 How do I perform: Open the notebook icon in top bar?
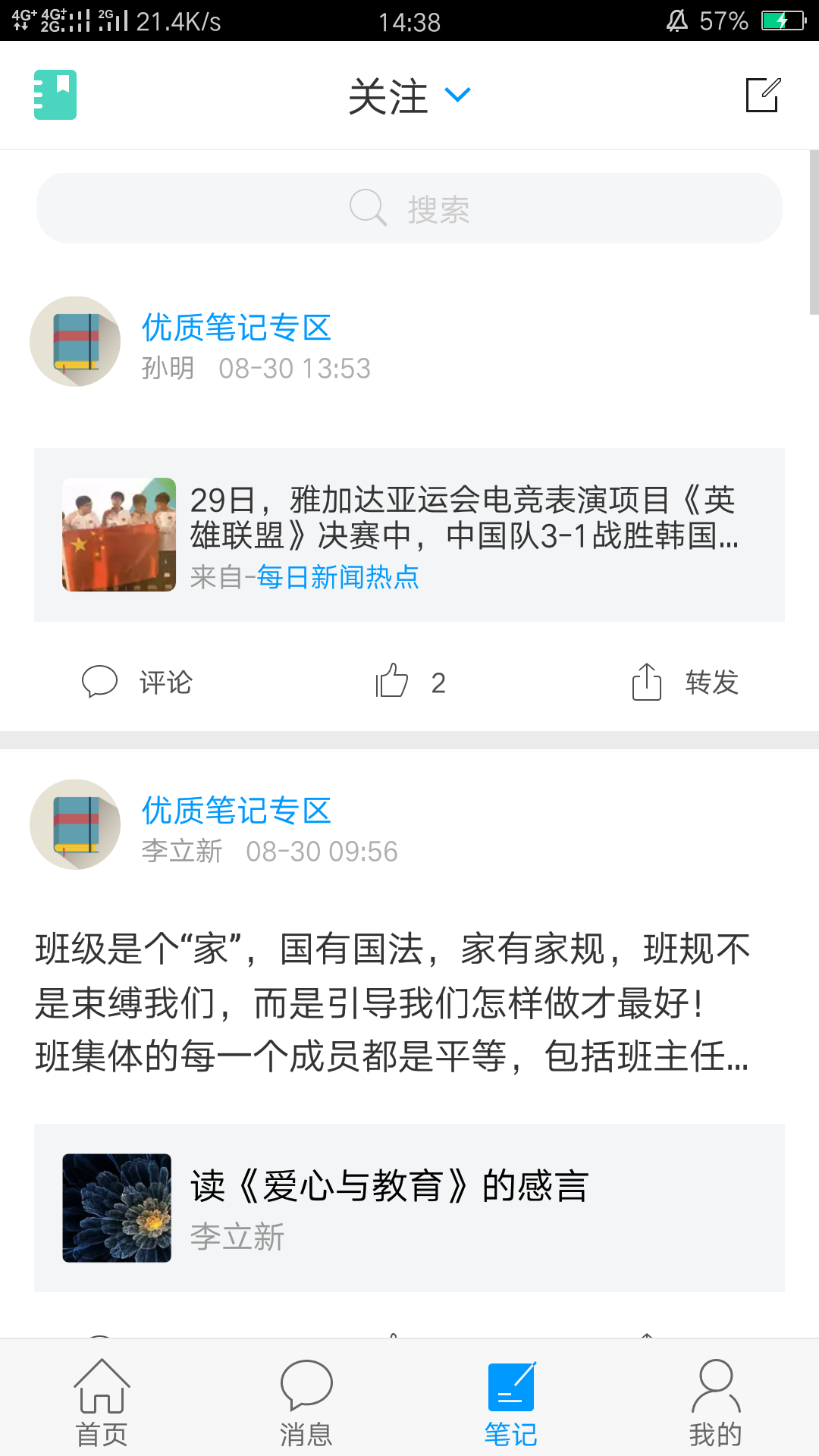55,95
